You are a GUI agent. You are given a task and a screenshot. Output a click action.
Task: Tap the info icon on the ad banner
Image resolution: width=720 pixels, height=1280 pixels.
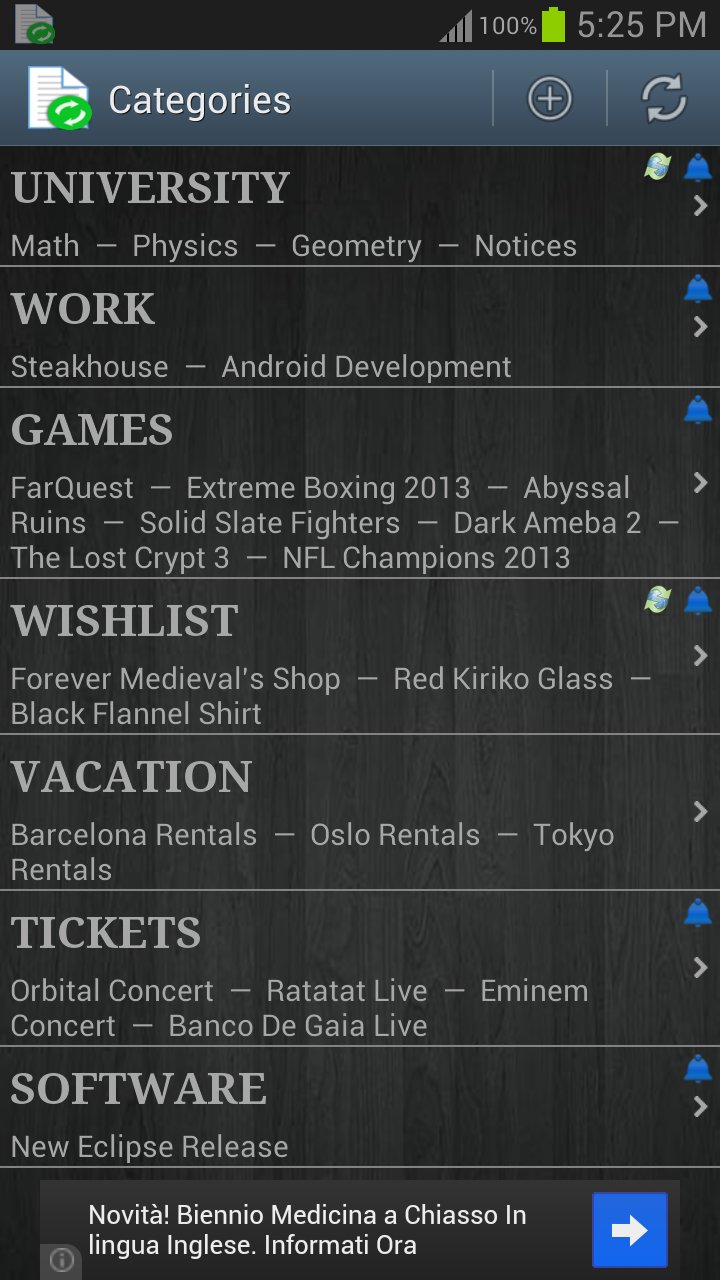point(62,1261)
